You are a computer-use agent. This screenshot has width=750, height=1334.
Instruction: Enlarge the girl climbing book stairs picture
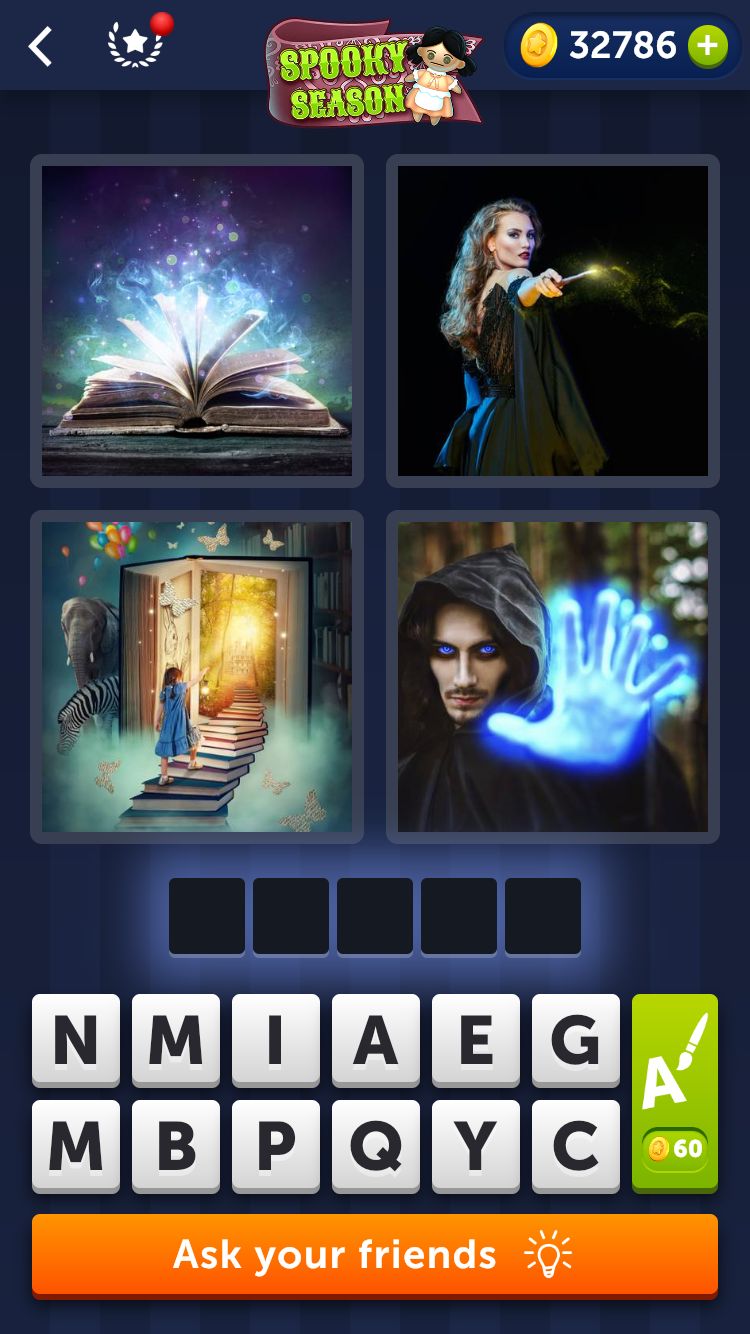(x=197, y=677)
